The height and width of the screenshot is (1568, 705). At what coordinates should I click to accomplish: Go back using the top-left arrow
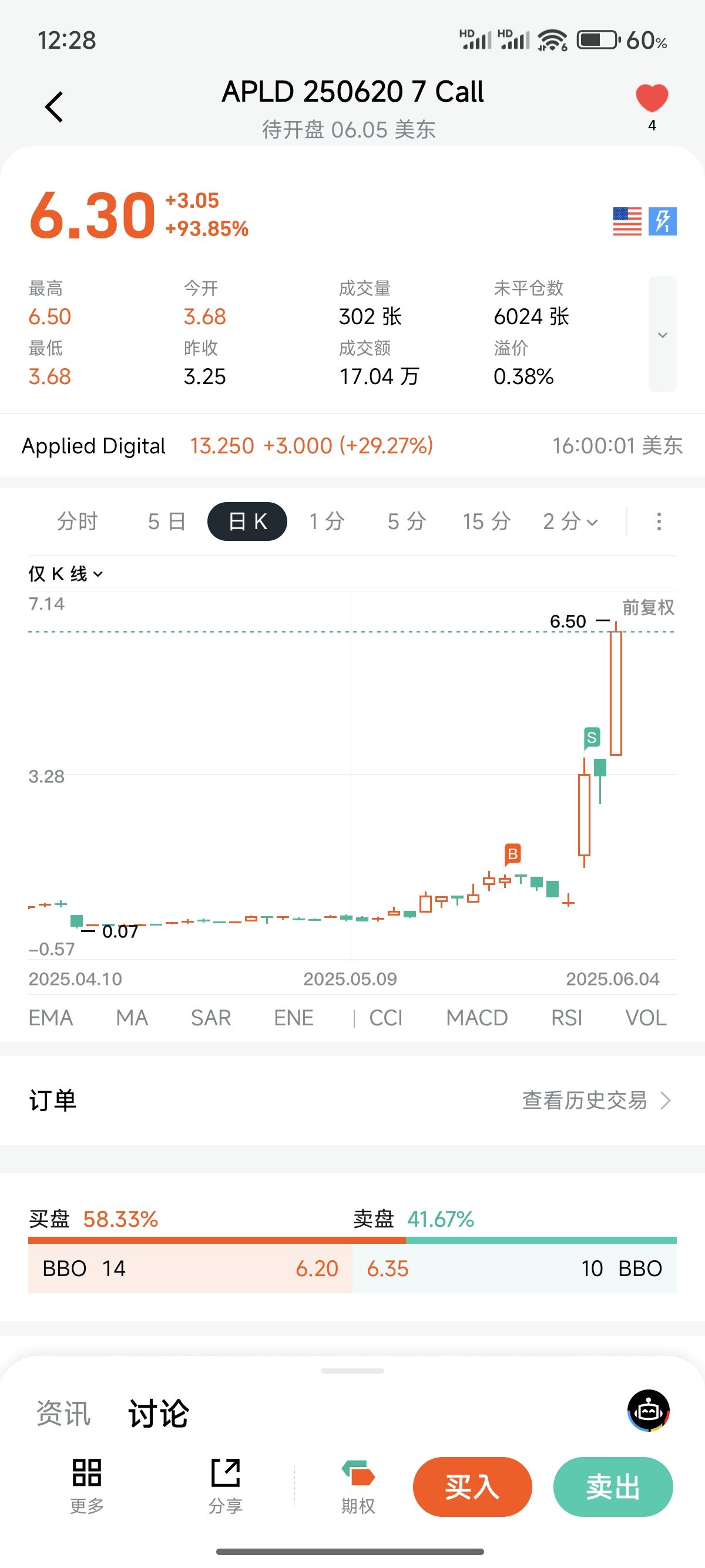coord(54,107)
